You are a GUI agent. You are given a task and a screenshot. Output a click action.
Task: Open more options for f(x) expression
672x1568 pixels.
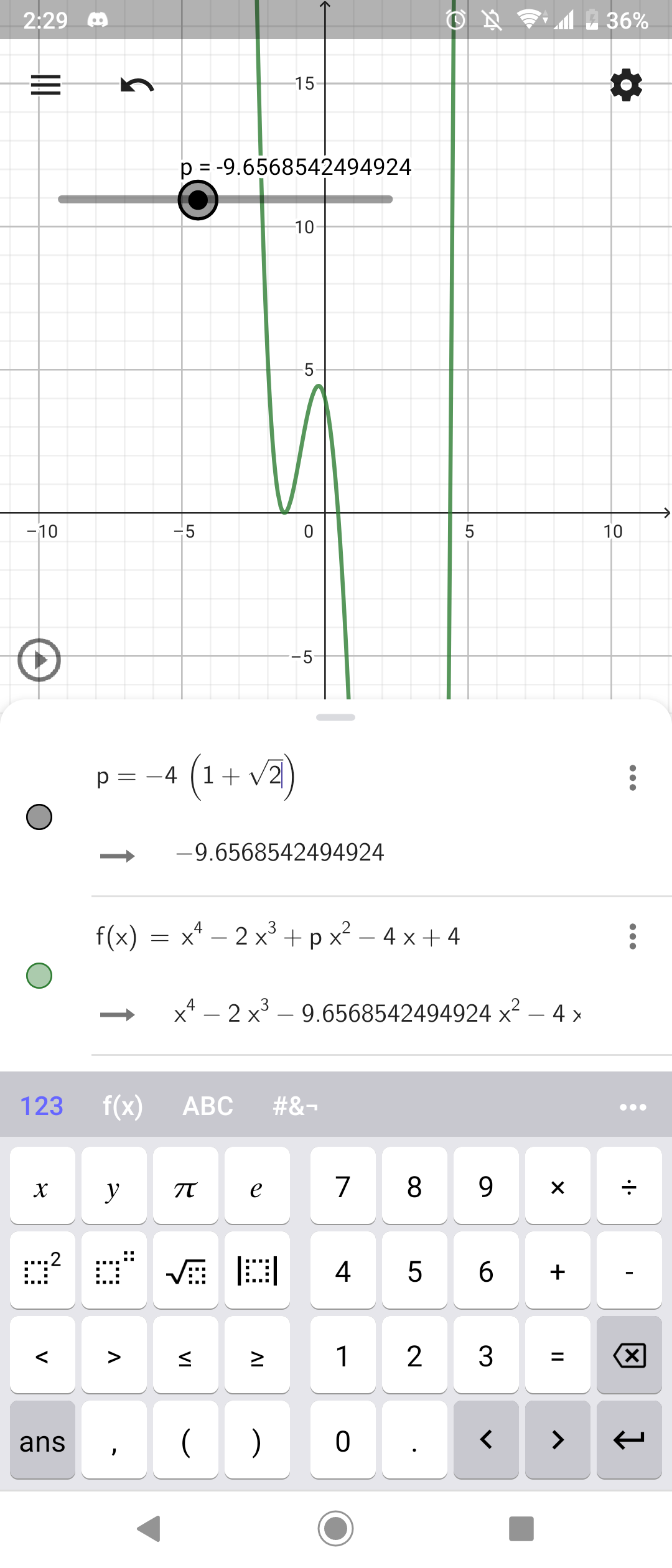633,936
